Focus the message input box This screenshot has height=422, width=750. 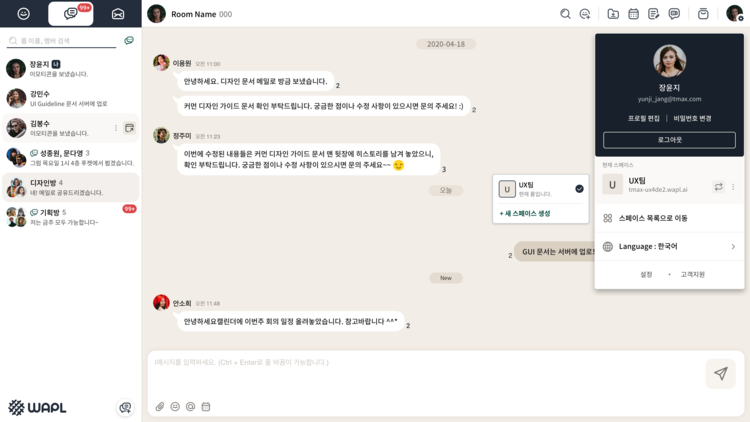point(420,370)
